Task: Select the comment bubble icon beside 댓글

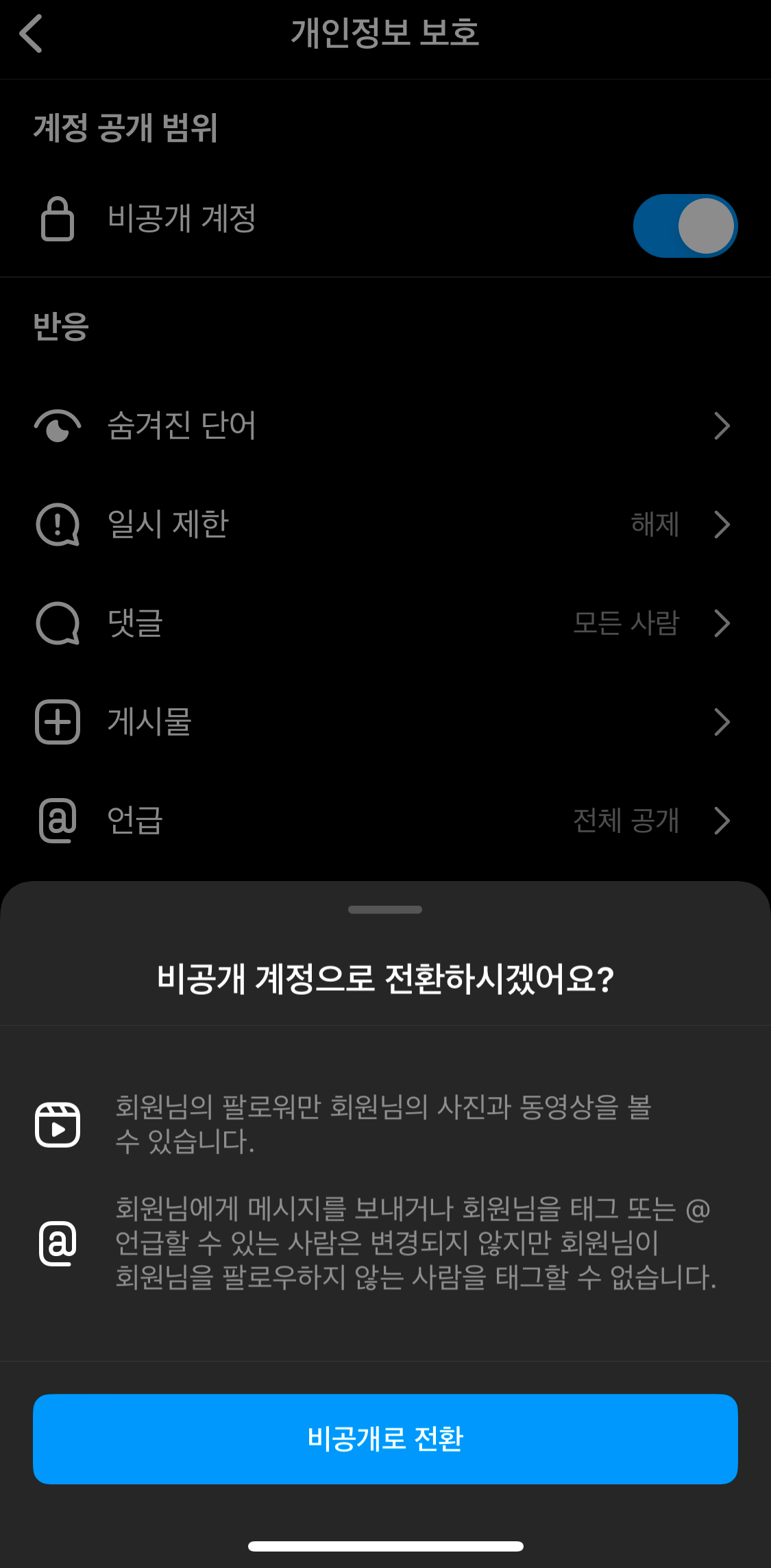Action: pos(58,624)
